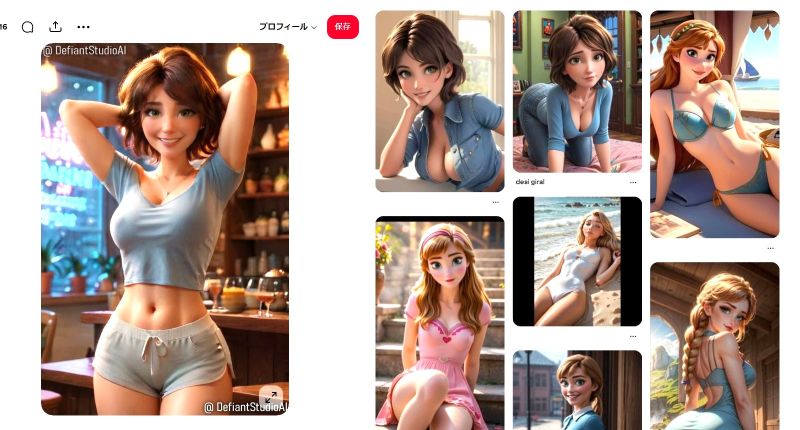Screen dimensions: 800x430
Task: View the main pin image in full screen
Action: (269, 395)
